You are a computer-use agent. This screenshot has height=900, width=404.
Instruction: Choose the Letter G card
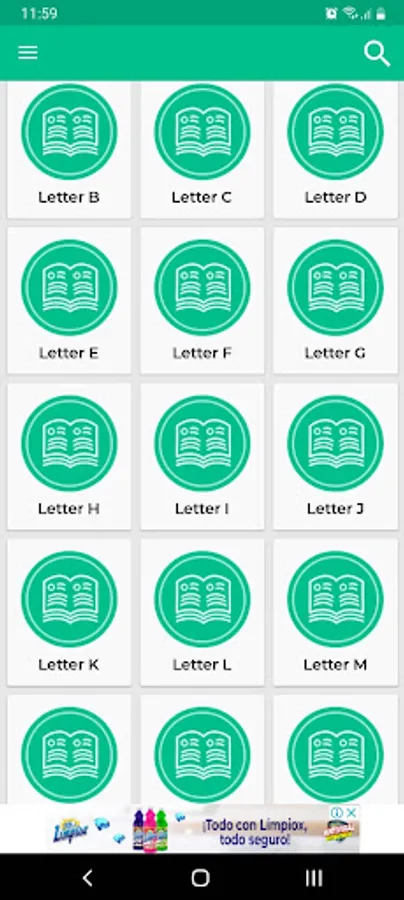pyautogui.click(x=335, y=300)
